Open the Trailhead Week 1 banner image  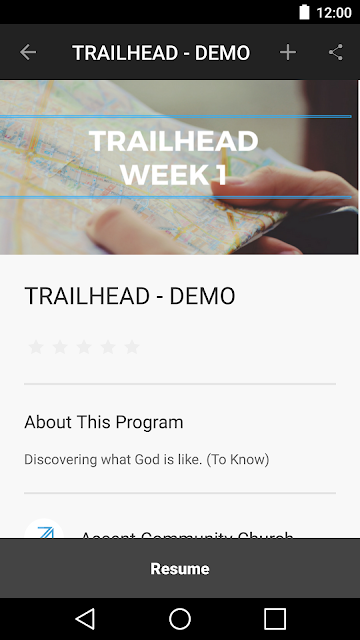179,167
